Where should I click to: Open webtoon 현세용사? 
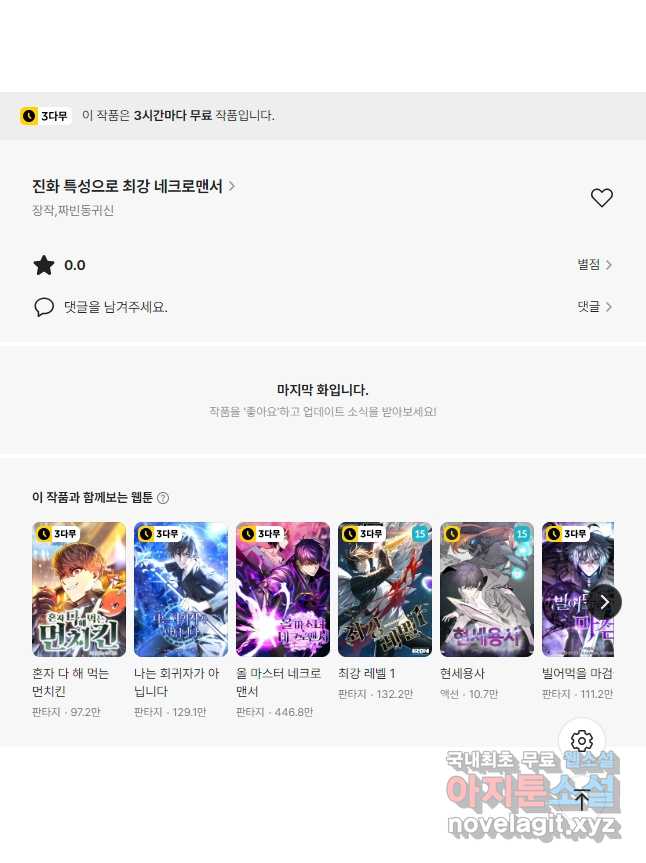point(487,589)
